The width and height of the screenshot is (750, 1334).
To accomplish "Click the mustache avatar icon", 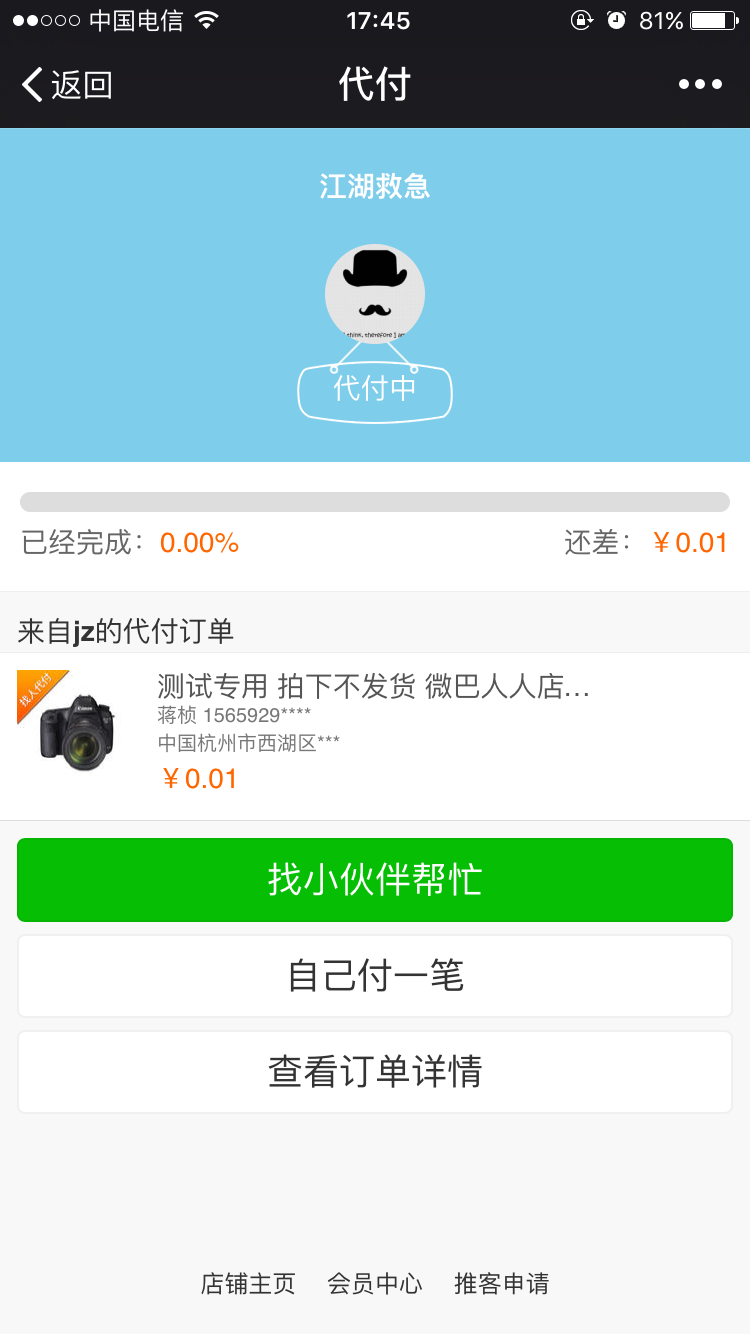I will tap(375, 293).
